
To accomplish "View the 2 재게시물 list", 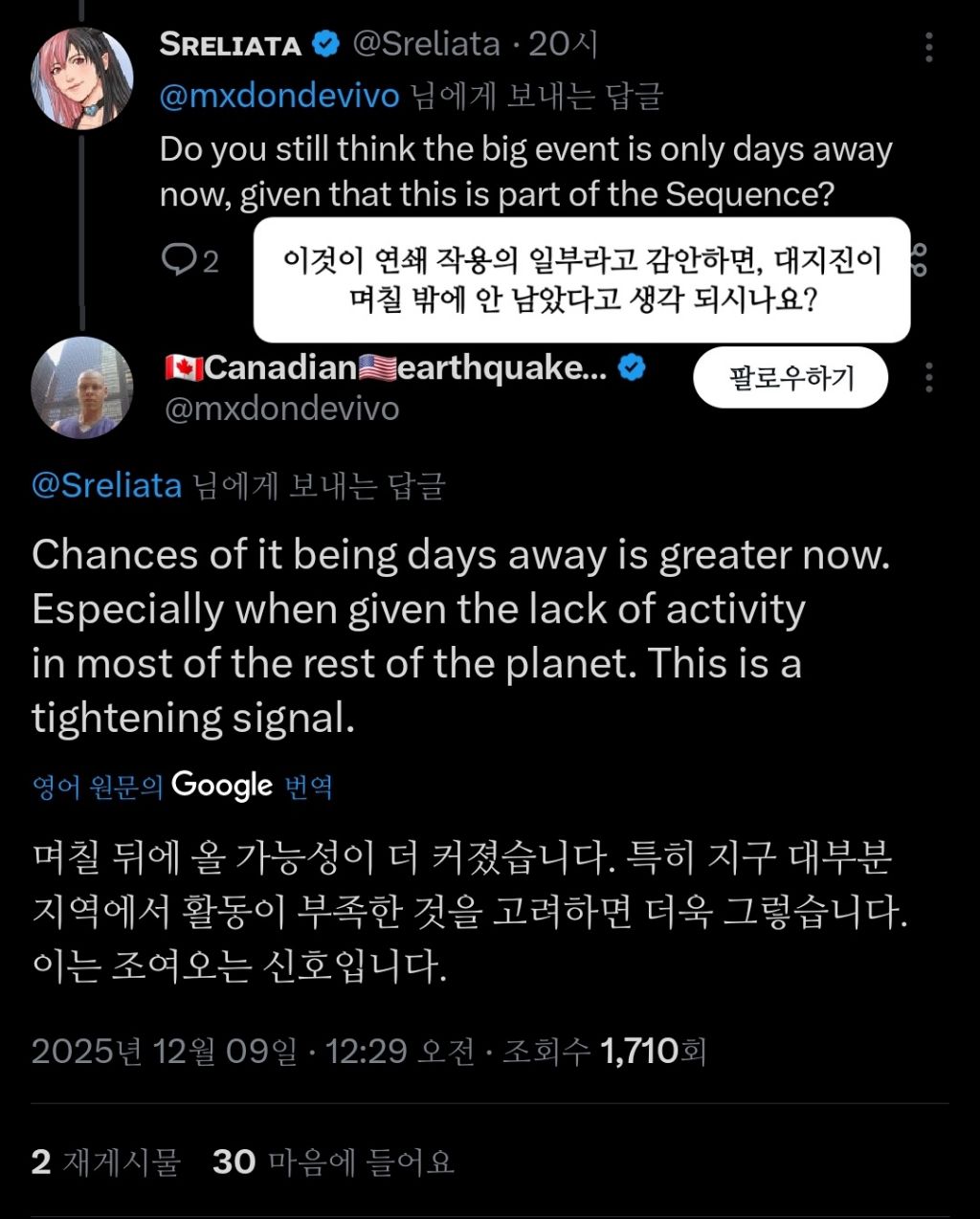I will click(106, 1162).
